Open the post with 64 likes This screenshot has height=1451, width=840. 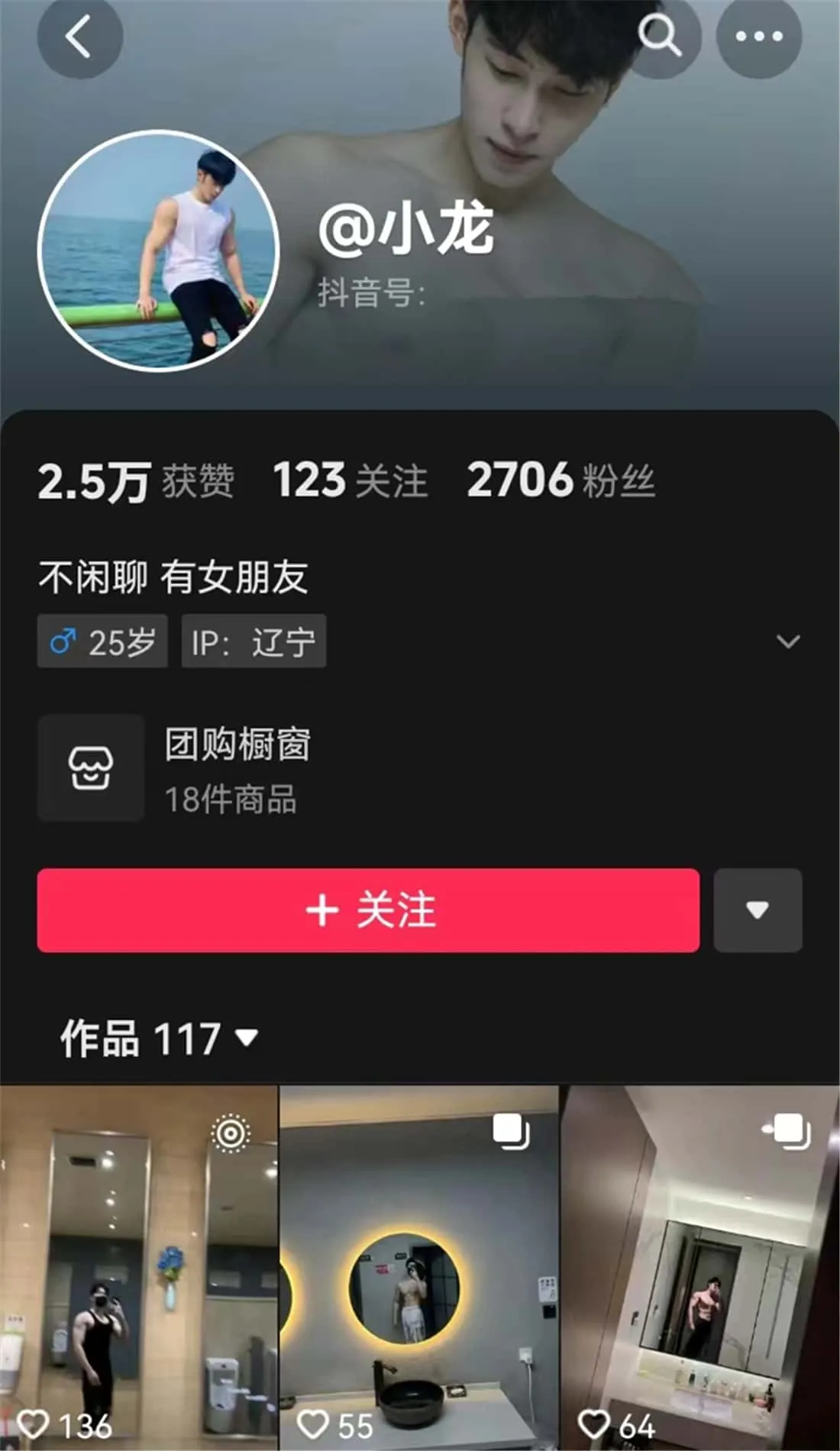click(699, 1268)
